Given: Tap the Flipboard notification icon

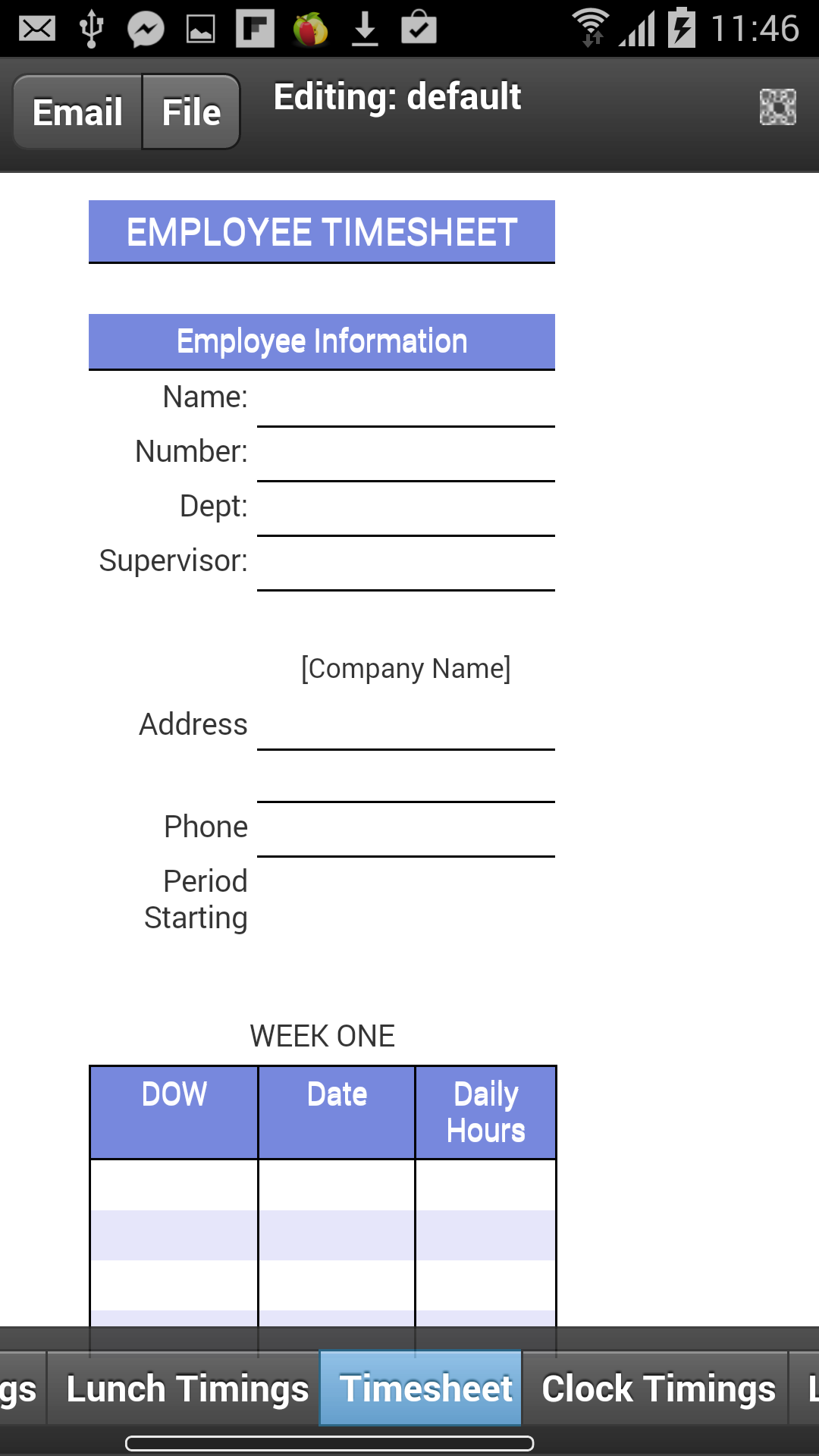Looking at the screenshot, I should 255,29.
